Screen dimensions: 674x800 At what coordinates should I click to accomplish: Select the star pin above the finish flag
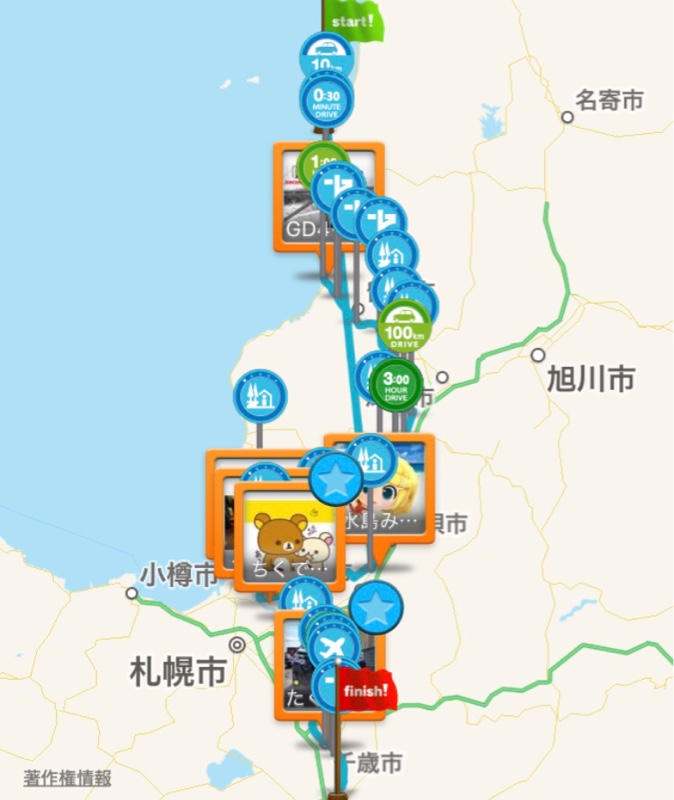point(376,608)
